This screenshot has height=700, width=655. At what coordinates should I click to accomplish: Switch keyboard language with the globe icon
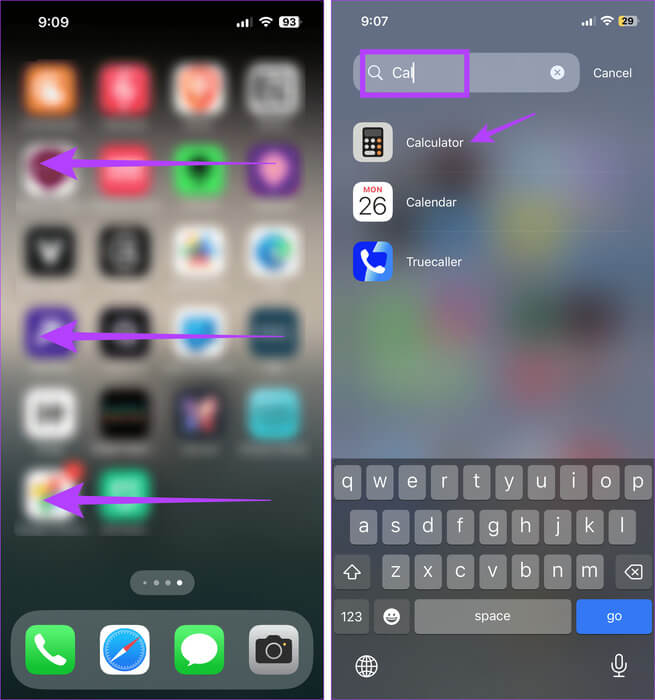[x=367, y=665]
